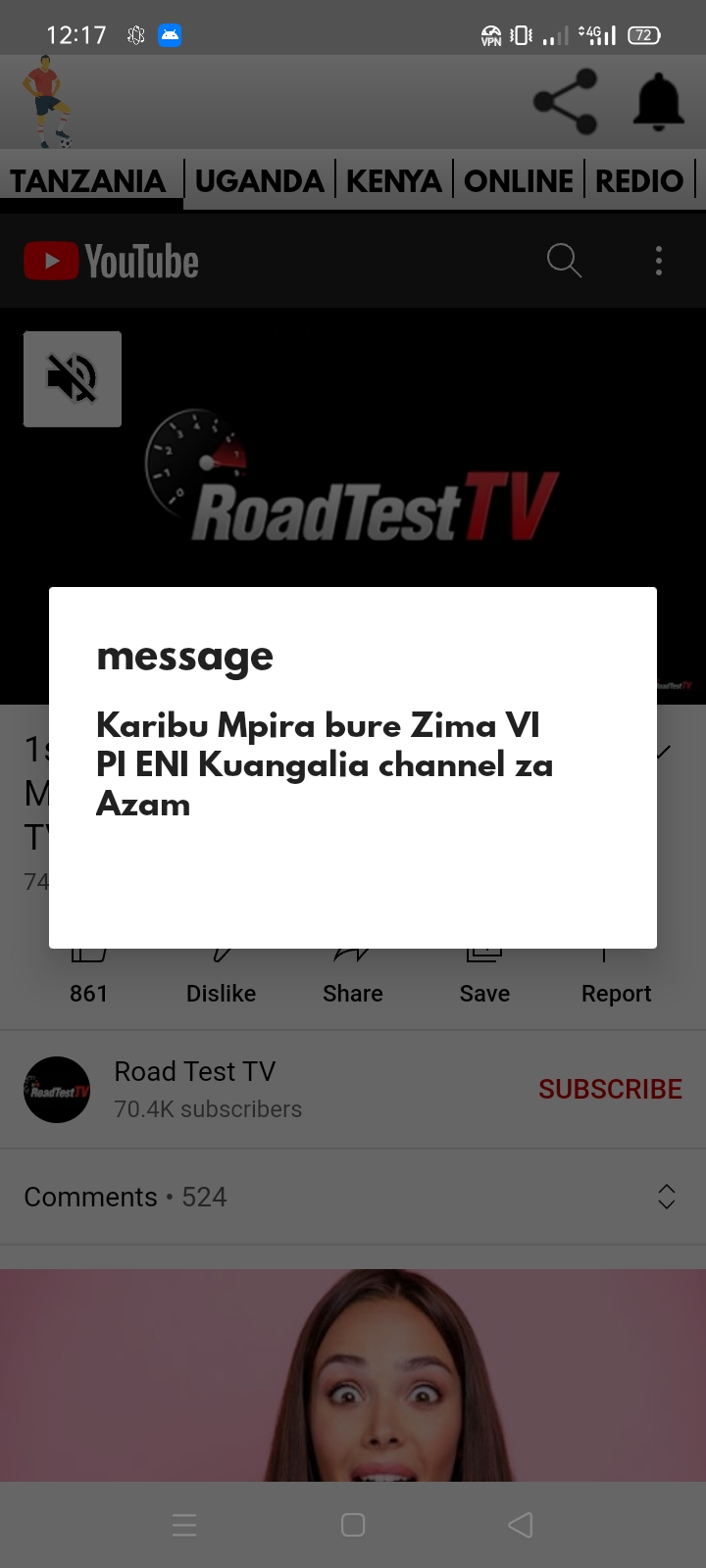Go back using system navigation

521,1525
